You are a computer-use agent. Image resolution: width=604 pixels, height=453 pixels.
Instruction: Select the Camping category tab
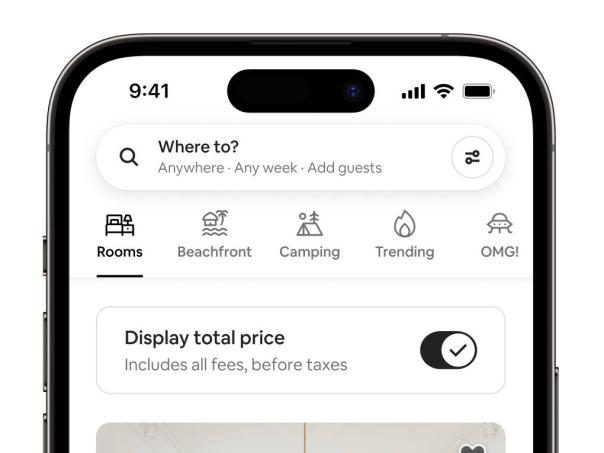click(309, 236)
